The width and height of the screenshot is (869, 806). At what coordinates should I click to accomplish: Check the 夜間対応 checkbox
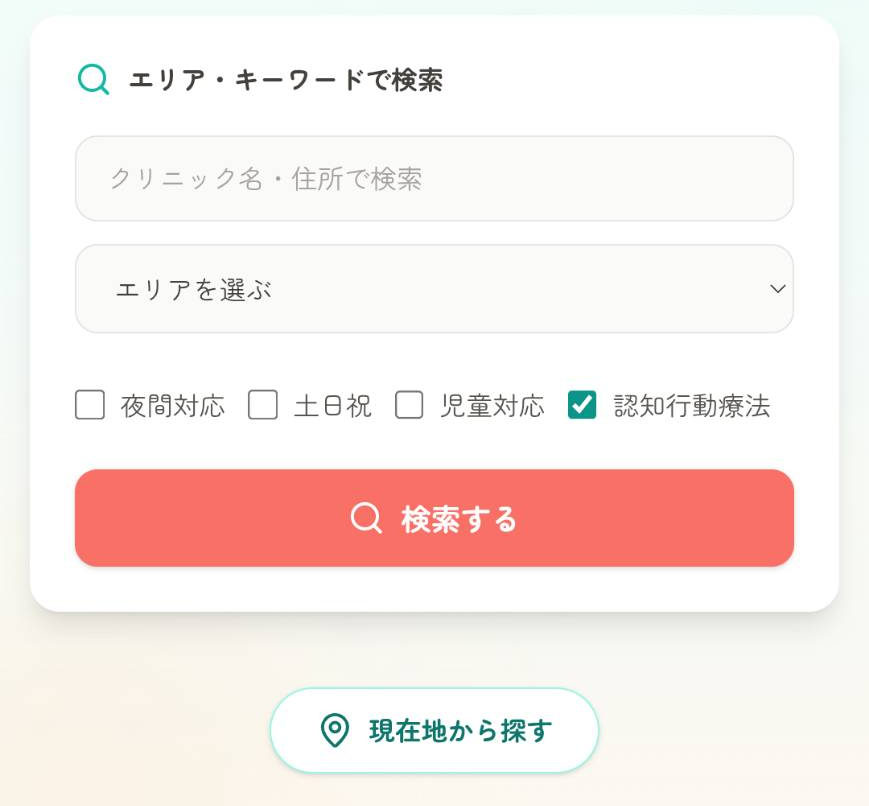pos(90,405)
